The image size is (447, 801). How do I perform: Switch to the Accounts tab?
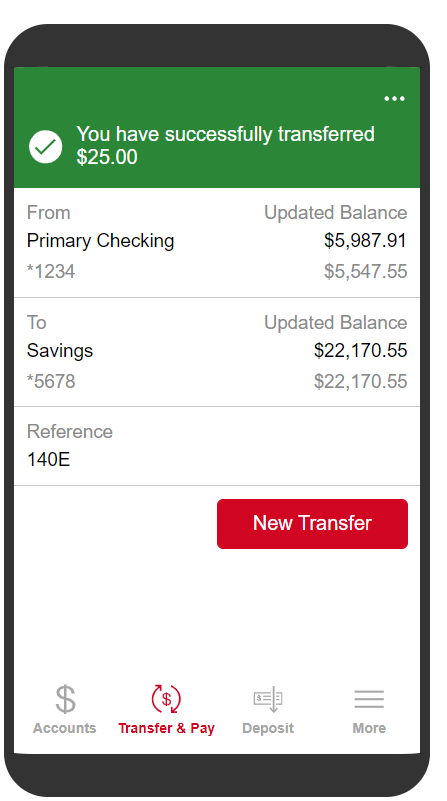pos(65,710)
